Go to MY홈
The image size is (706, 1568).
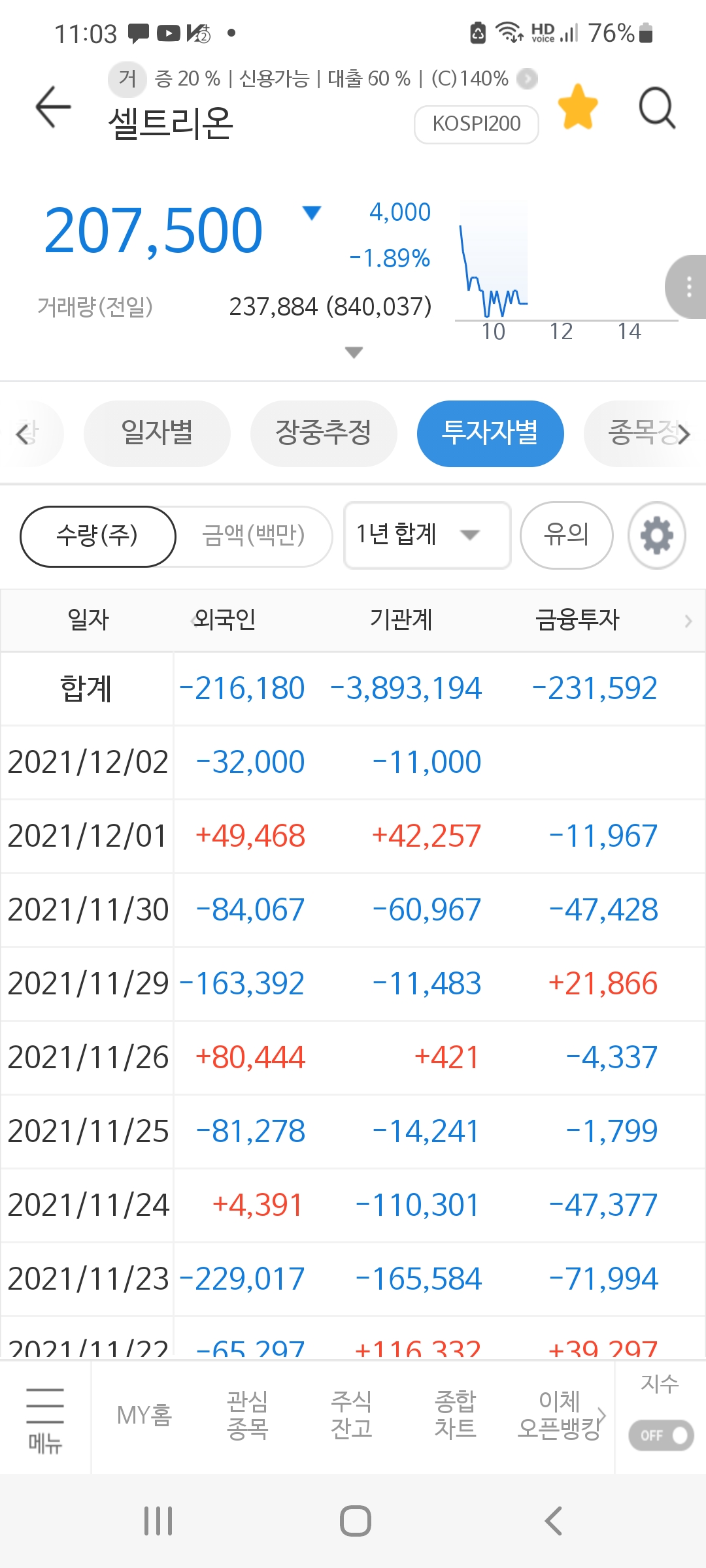[144, 1415]
